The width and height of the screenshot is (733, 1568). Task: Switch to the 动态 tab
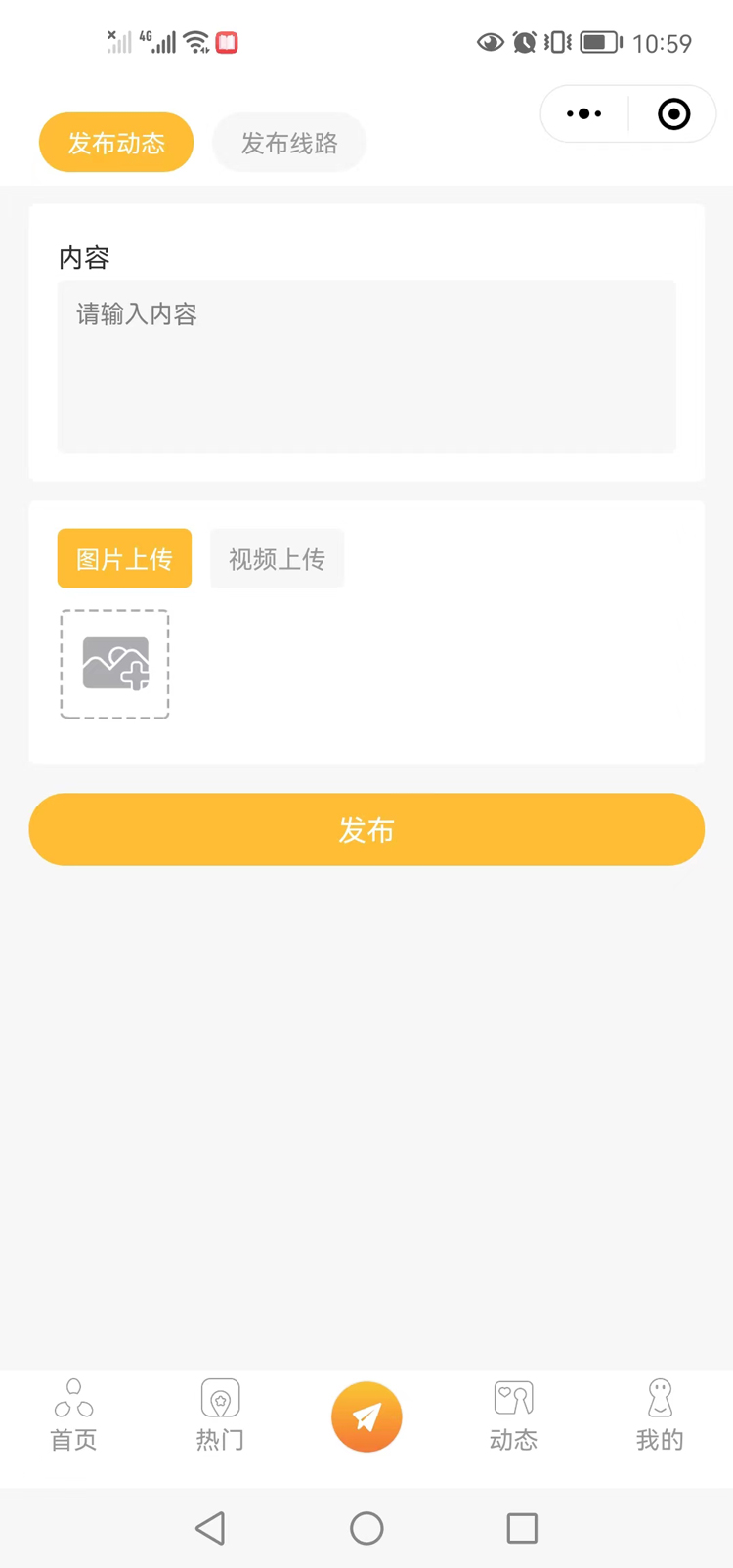[x=513, y=1415]
